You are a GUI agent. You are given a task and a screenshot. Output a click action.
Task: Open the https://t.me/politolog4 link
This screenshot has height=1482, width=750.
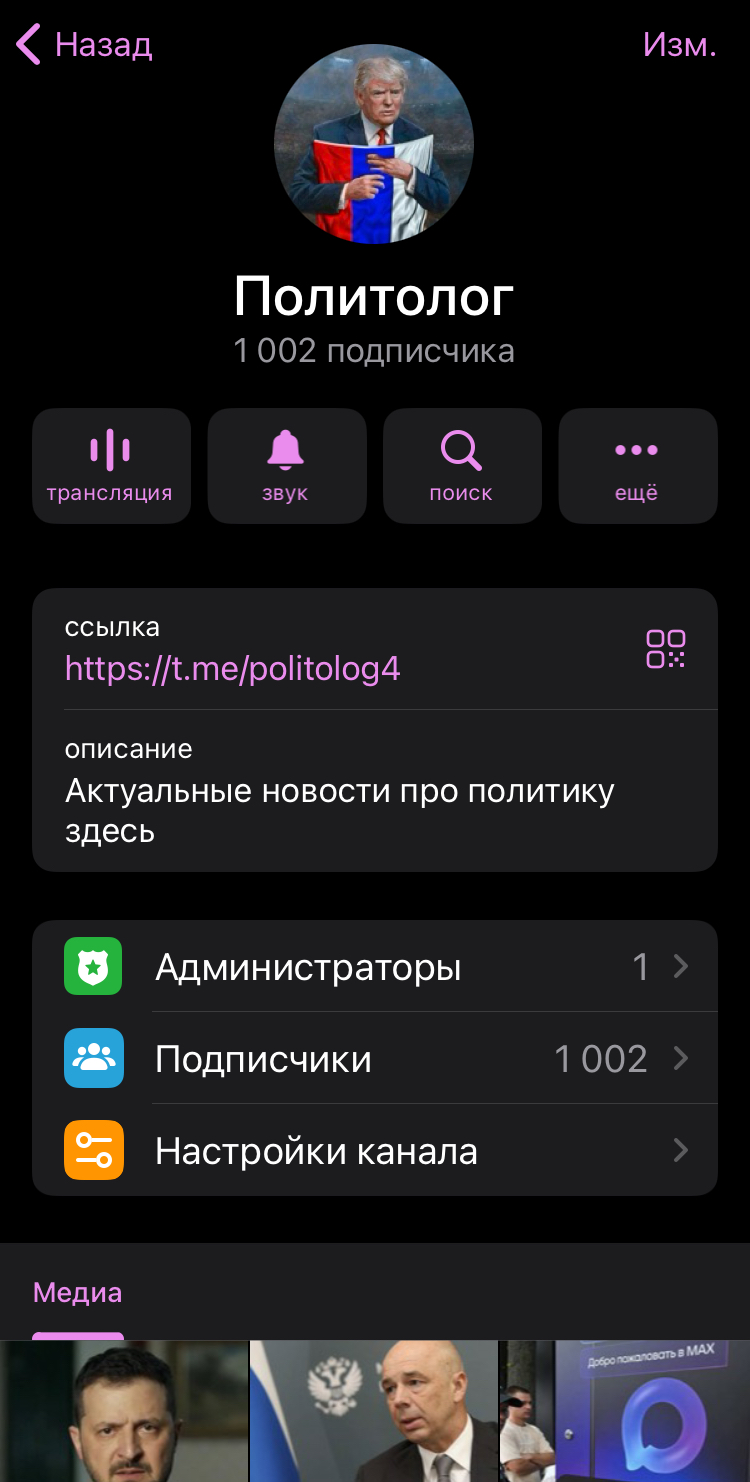coord(231,668)
